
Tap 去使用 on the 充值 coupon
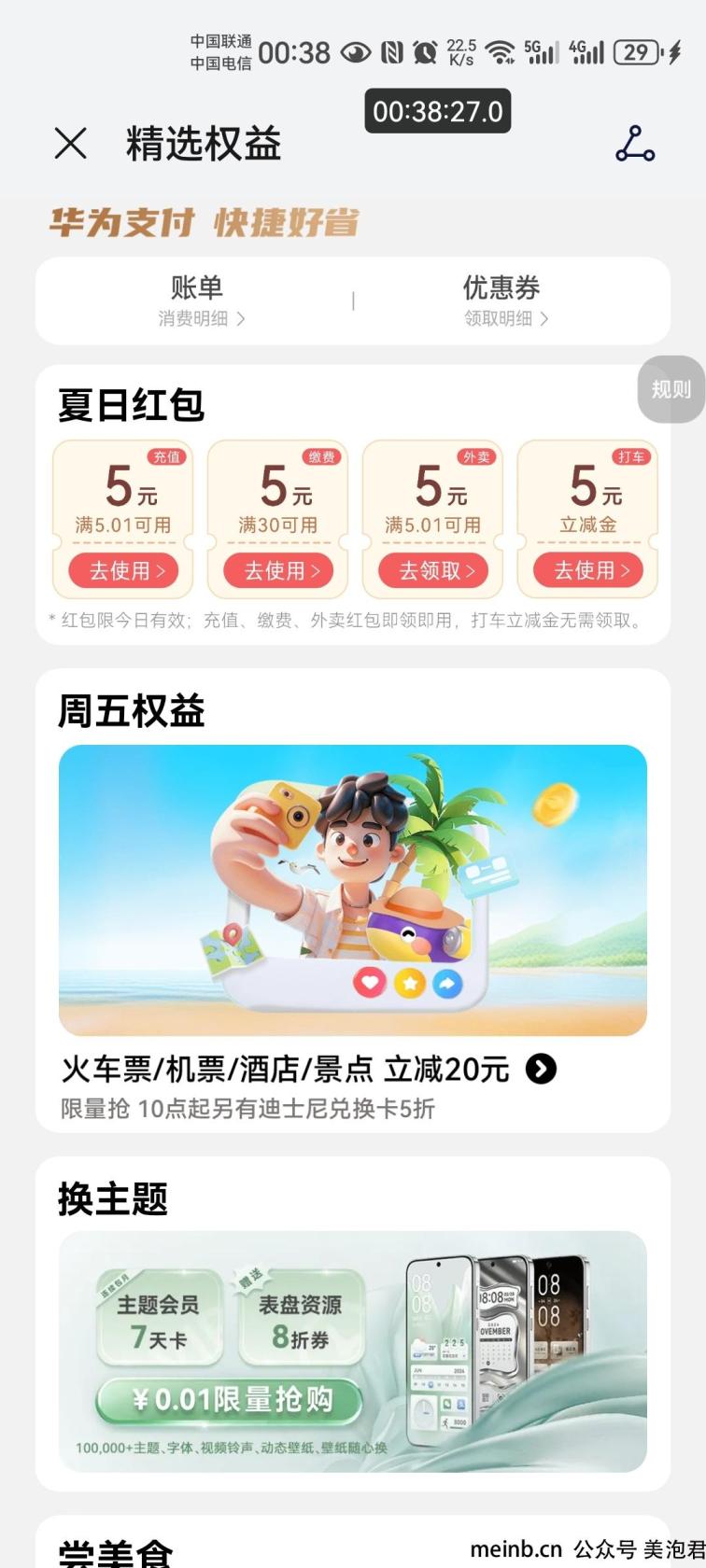point(124,570)
